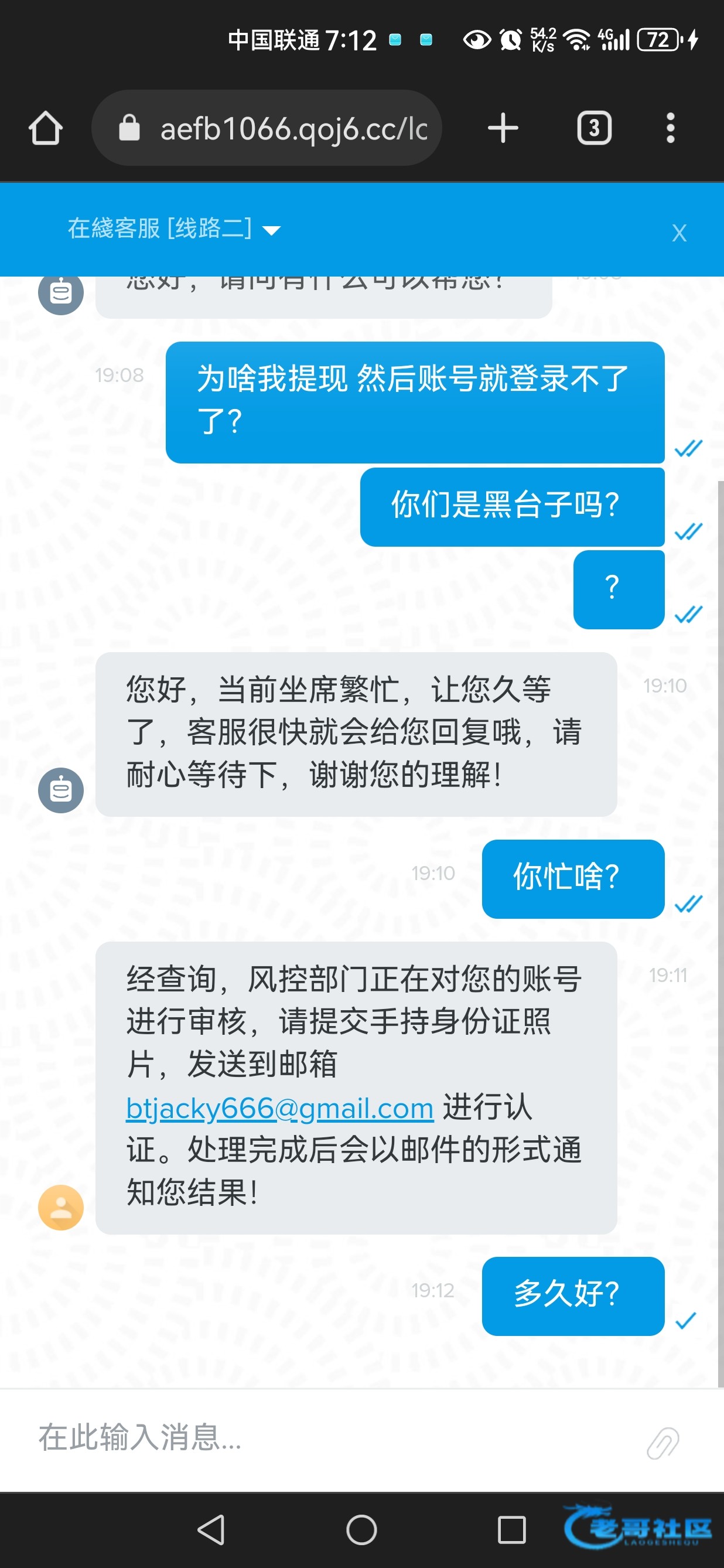The height and width of the screenshot is (1568, 724).
Task: Open the tab switcher showing 3 tabs
Action: click(594, 128)
